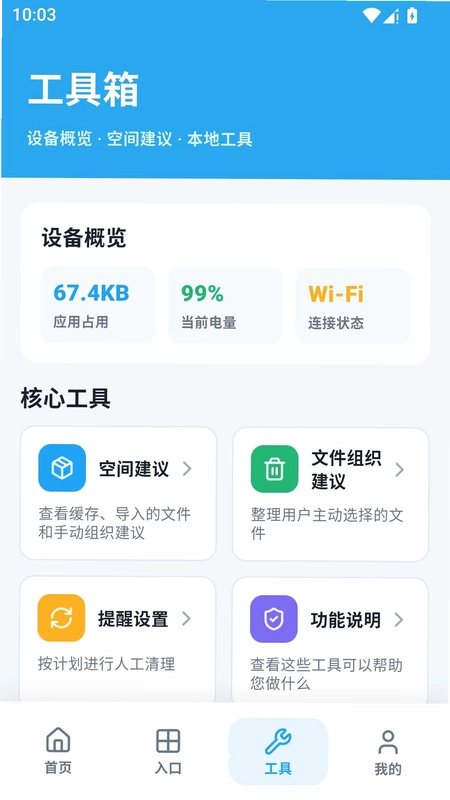
Task: Select the 工具 tab
Action: coord(278,751)
